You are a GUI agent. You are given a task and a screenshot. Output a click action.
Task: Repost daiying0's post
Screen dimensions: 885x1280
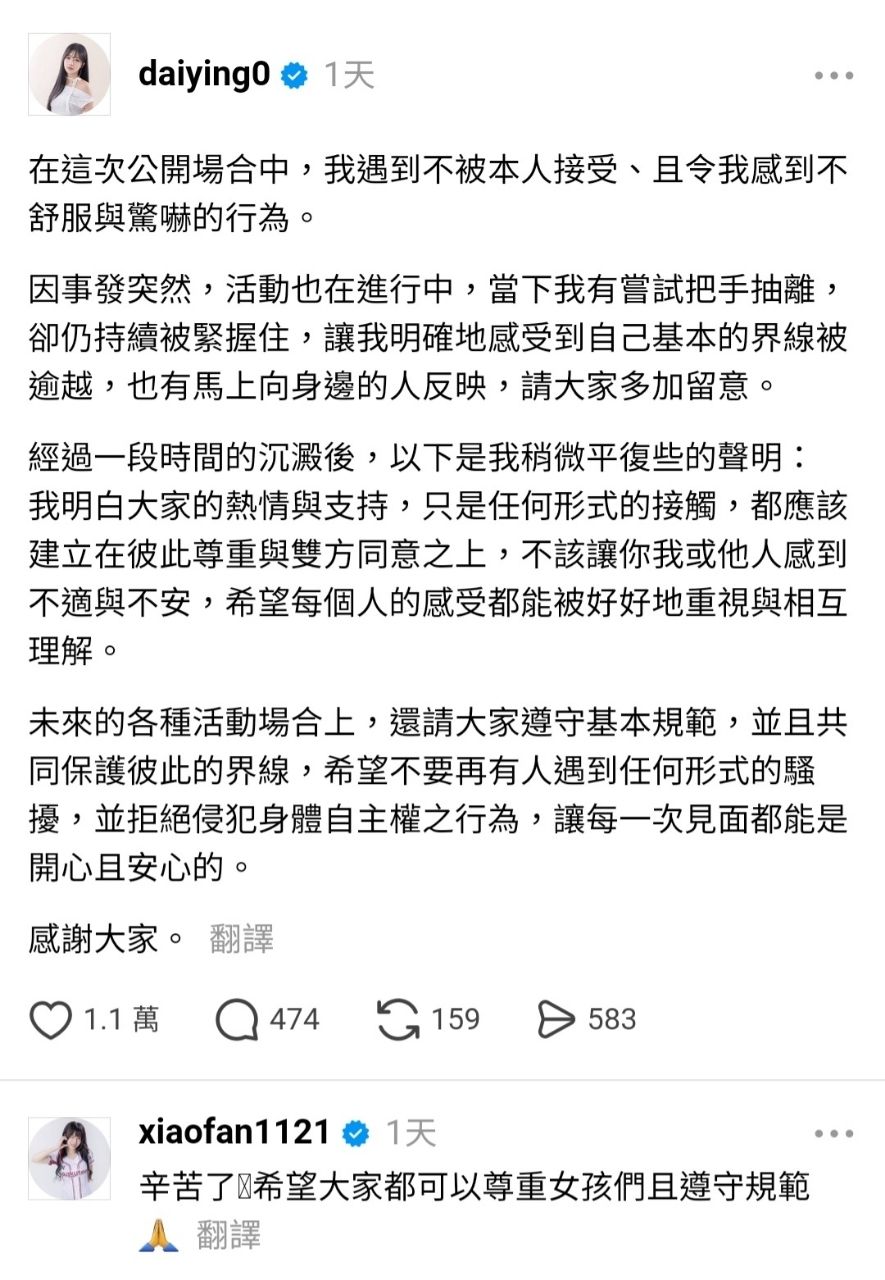[398, 1020]
